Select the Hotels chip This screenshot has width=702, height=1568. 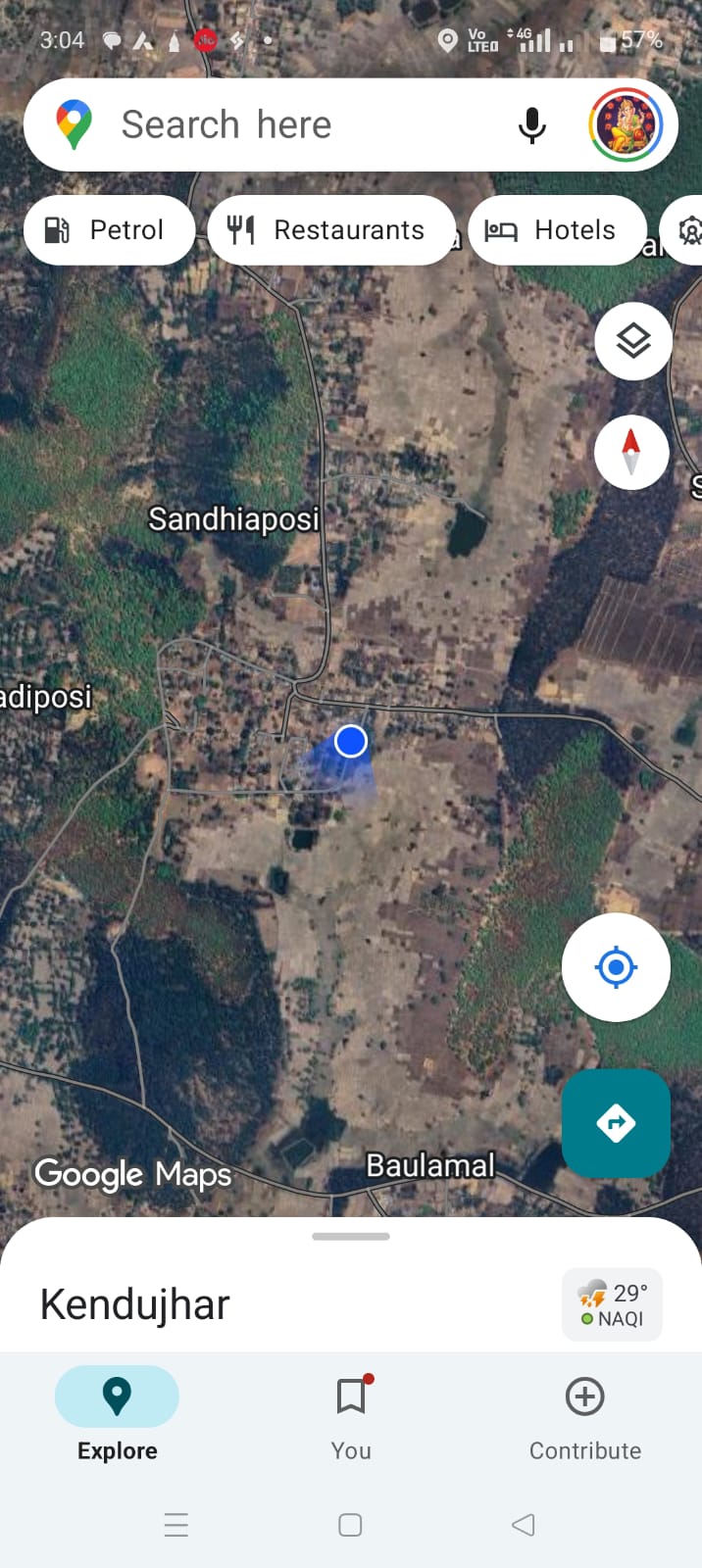point(557,230)
